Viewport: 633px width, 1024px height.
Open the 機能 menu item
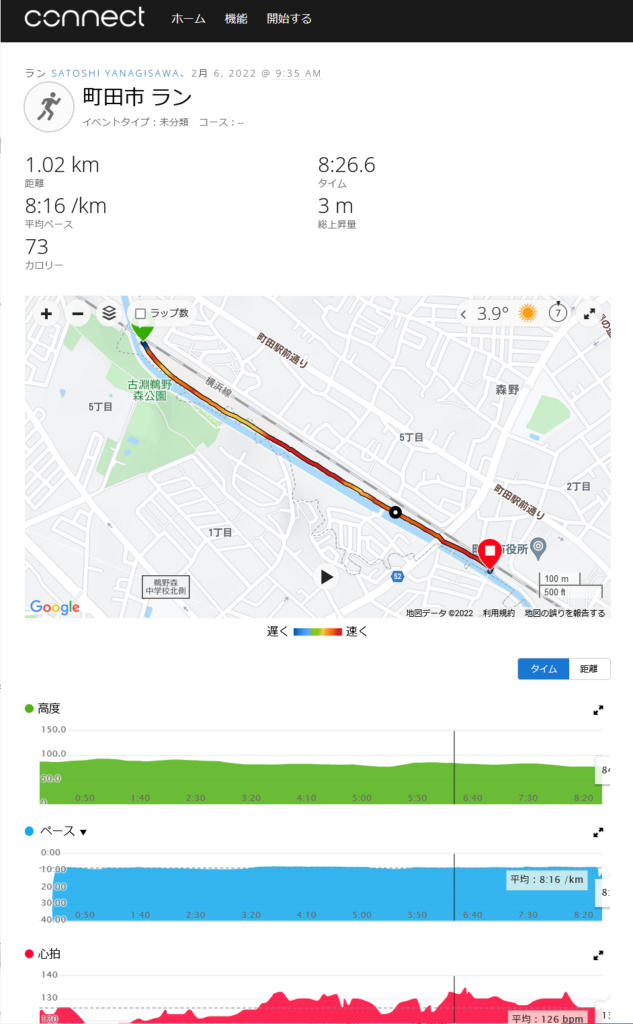tap(236, 19)
